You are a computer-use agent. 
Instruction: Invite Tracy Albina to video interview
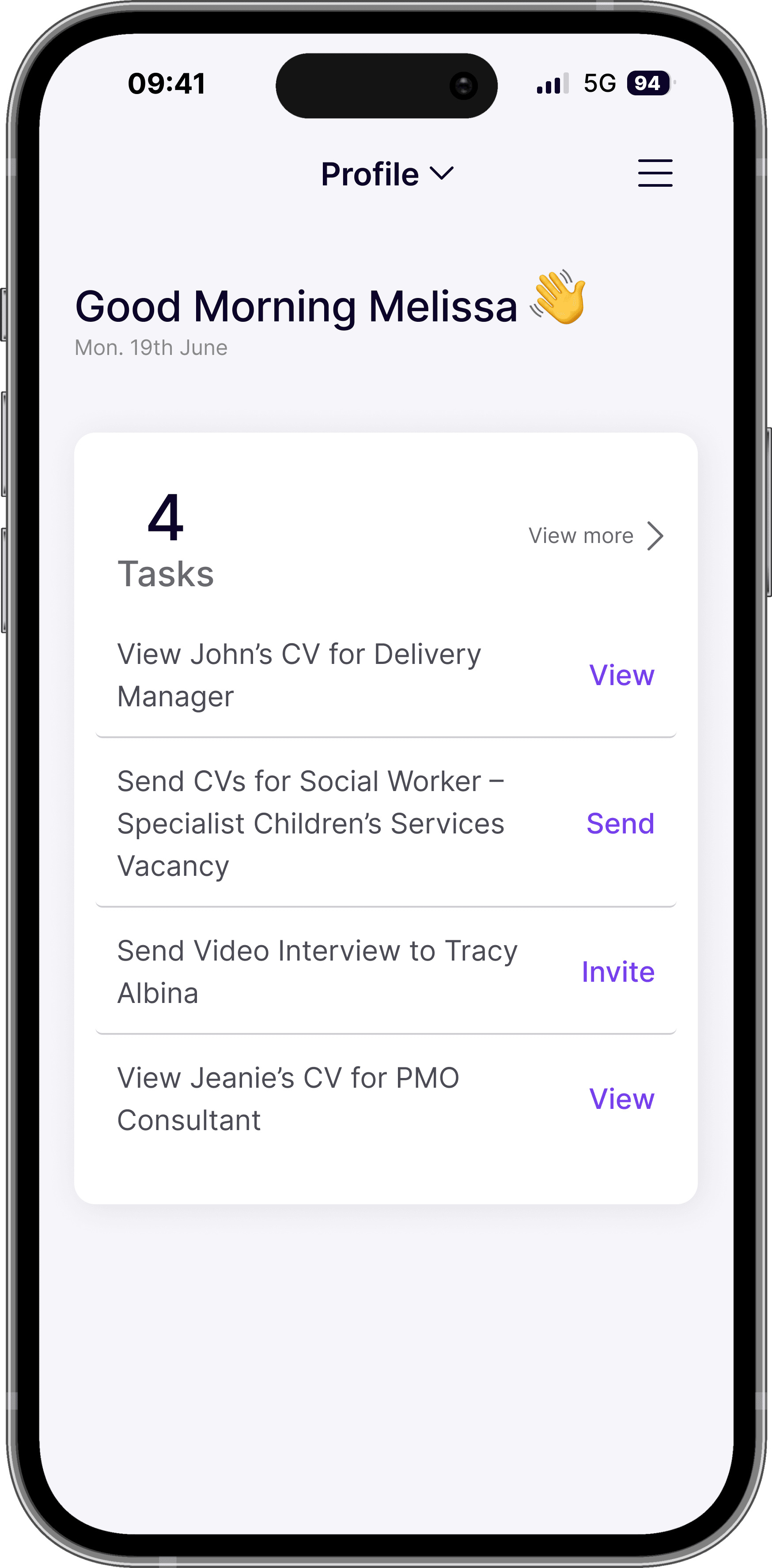tap(617, 972)
